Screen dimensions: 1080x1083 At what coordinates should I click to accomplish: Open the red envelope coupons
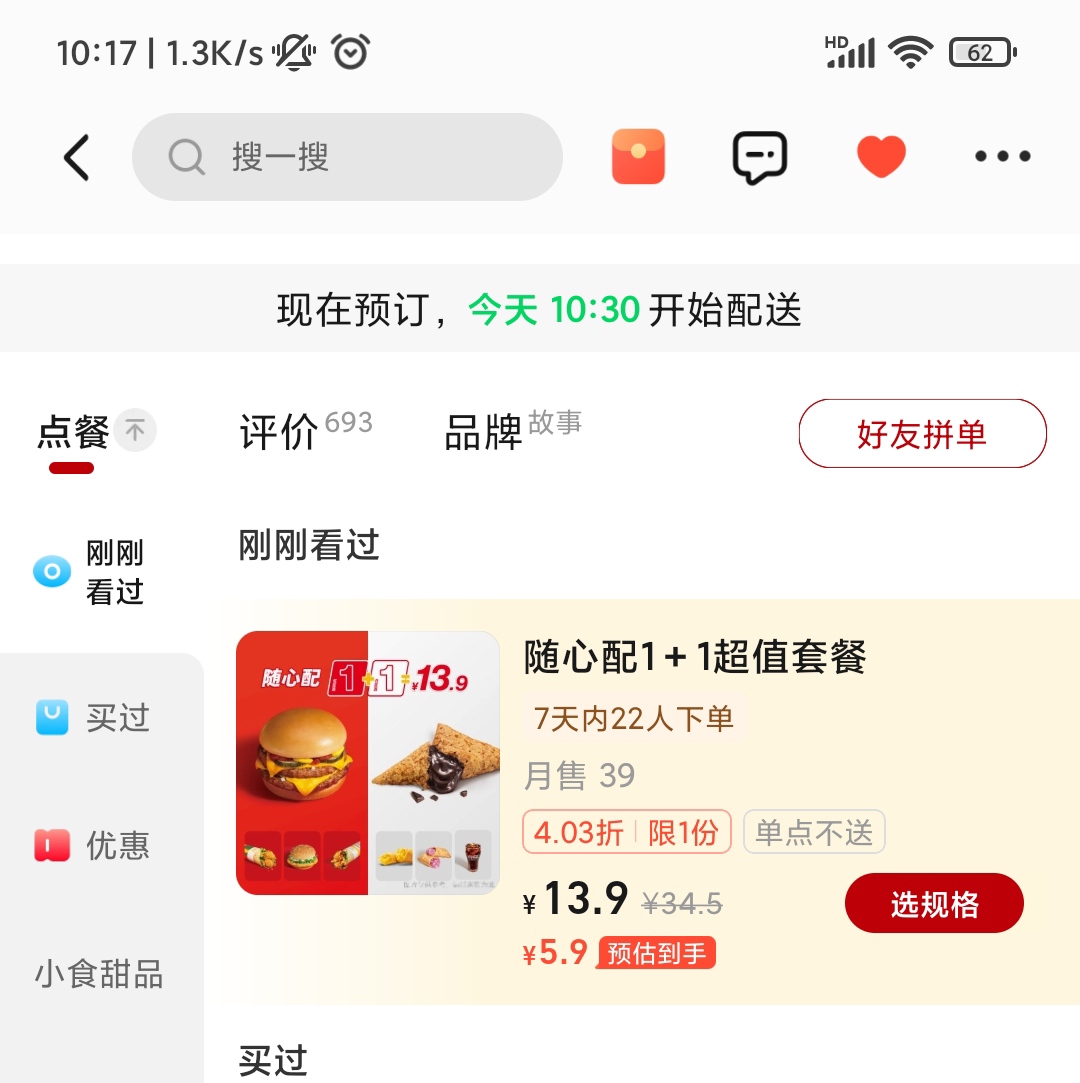638,157
